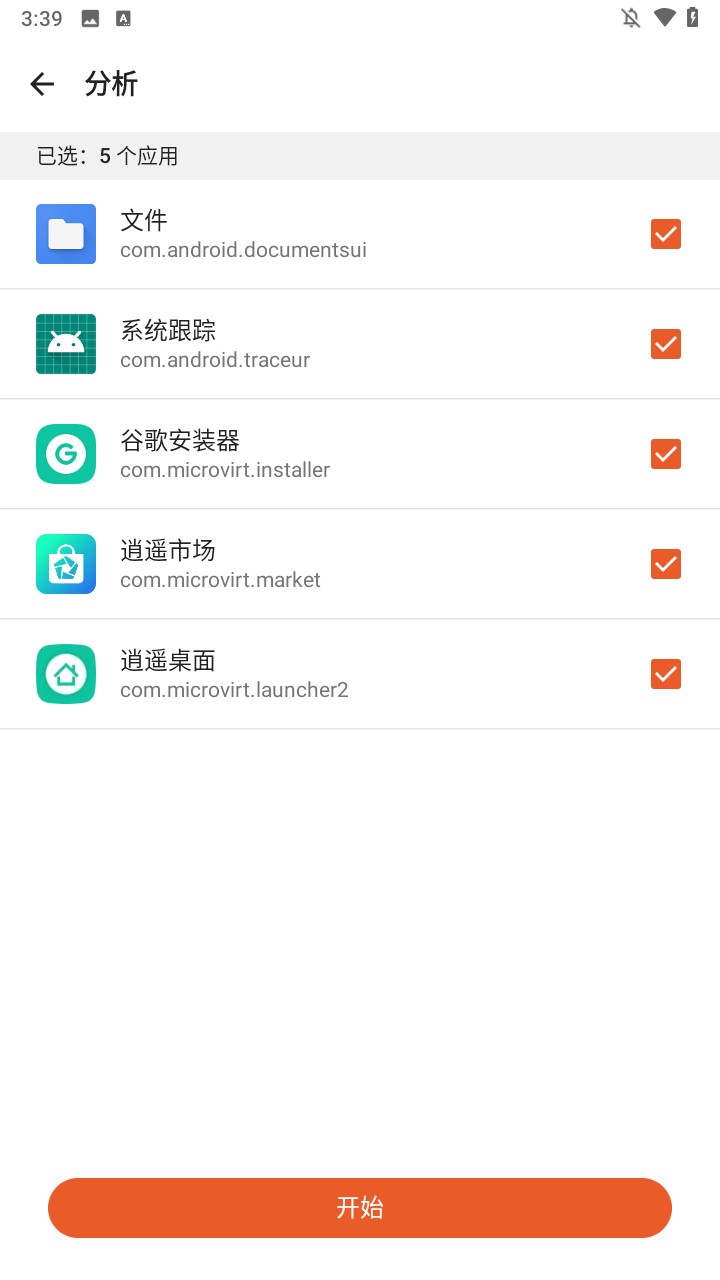Uncheck the checkbox for com.android.traceur
720x1280 pixels.
665,343
